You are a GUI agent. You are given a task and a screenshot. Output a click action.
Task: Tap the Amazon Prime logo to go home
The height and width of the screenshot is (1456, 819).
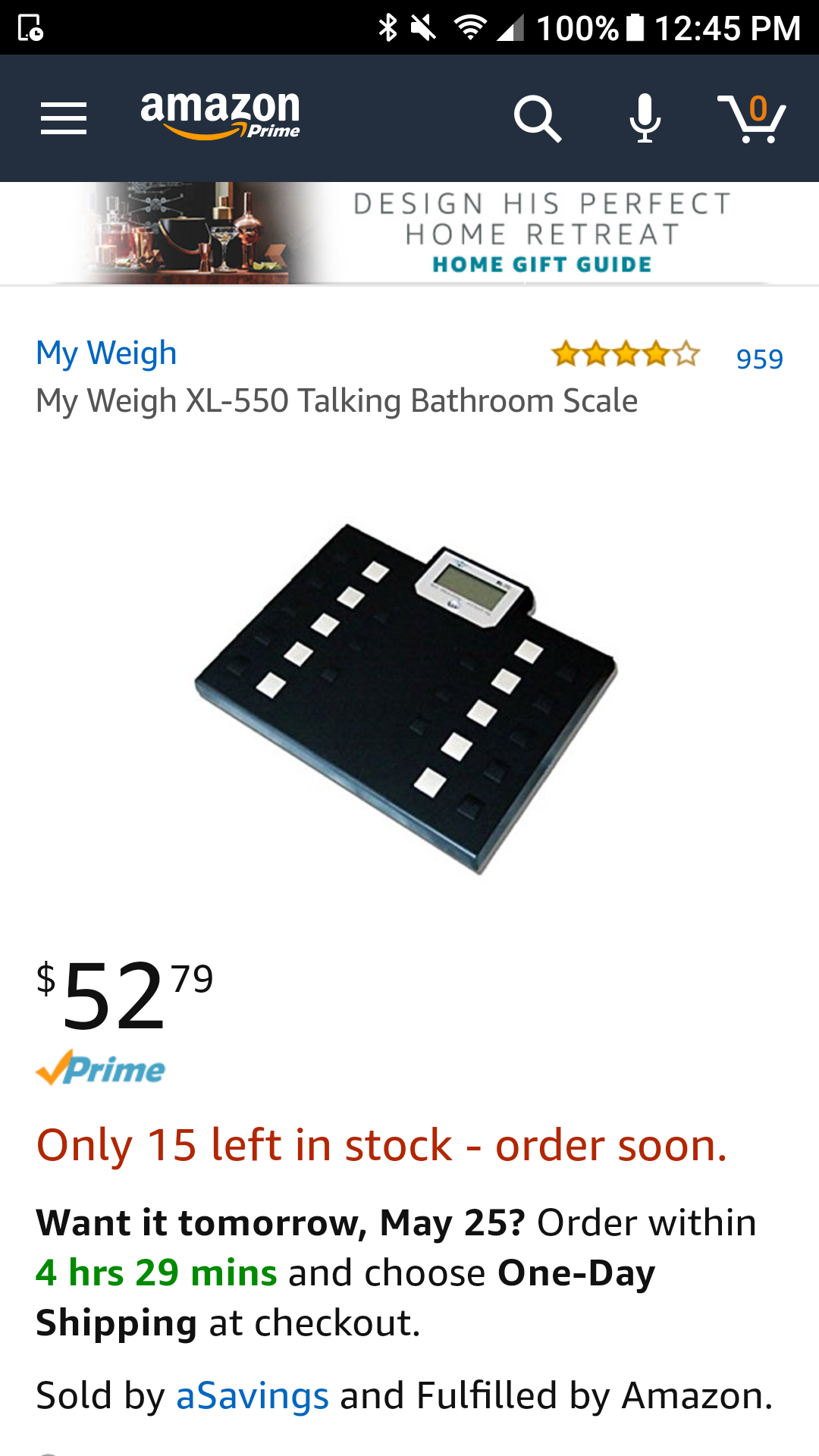[220, 116]
